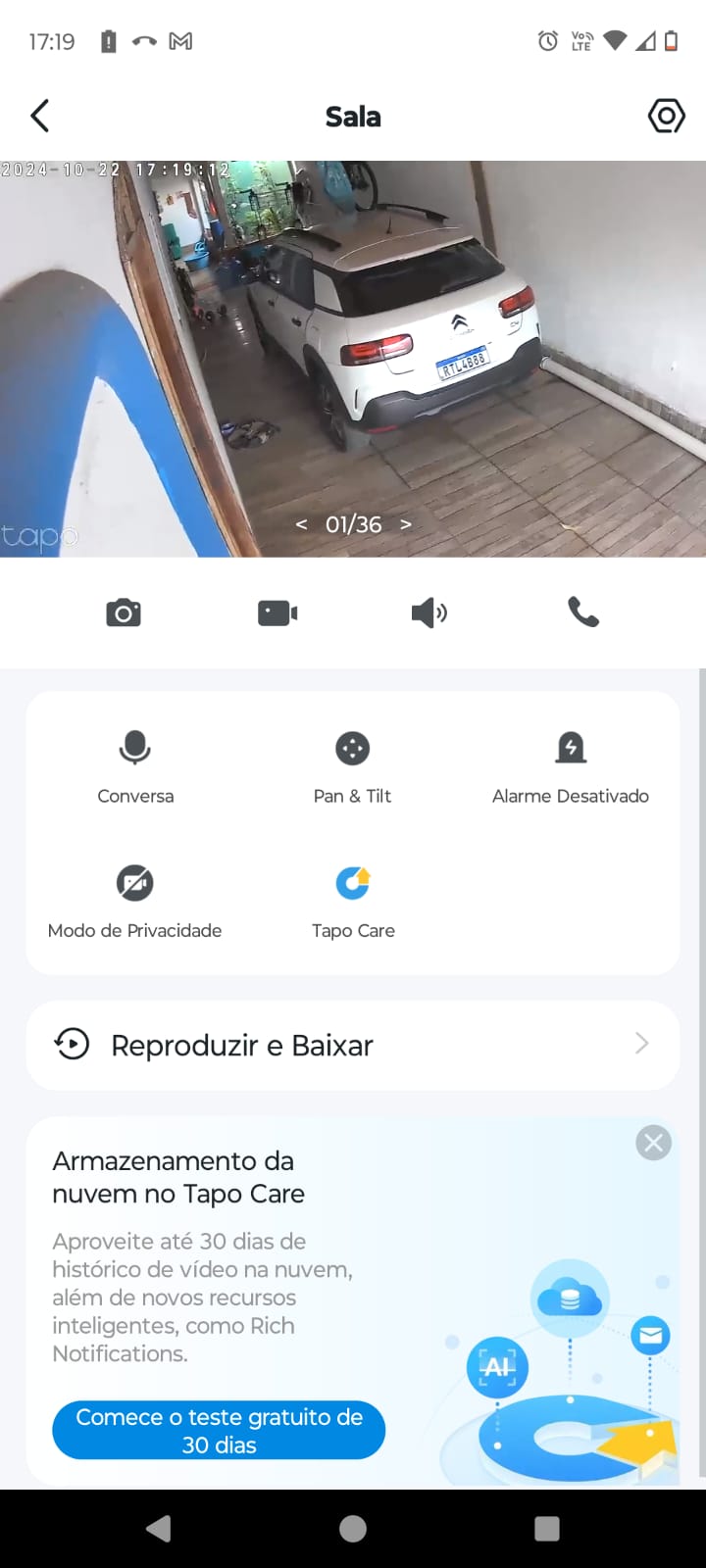Screen dimensions: 706x1568
Task: Open the system recent apps view
Action: click(x=547, y=1529)
